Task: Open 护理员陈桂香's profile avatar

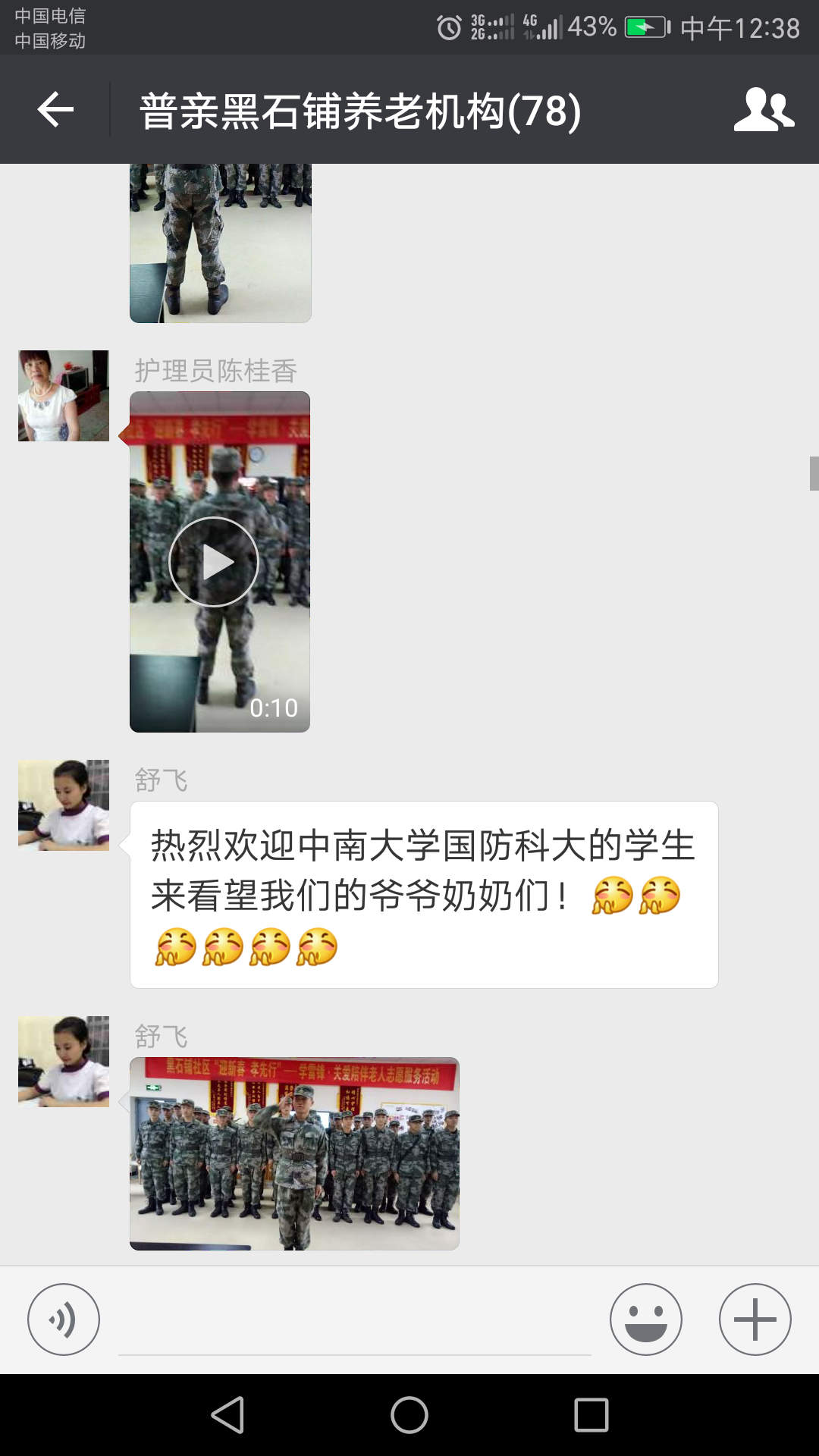Action: click(x=64, y=396)
